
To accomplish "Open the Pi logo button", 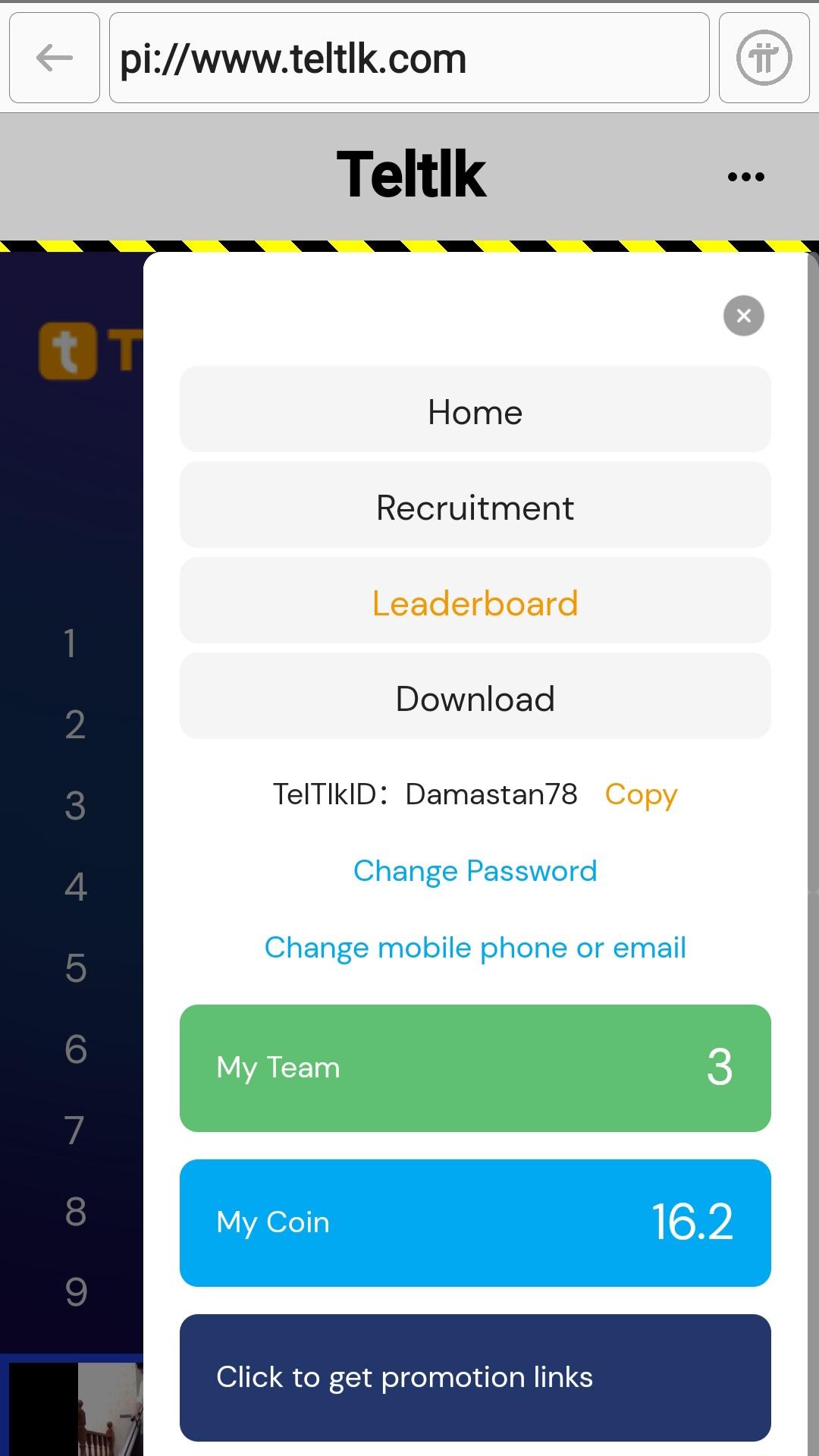I will pos(764,58).
